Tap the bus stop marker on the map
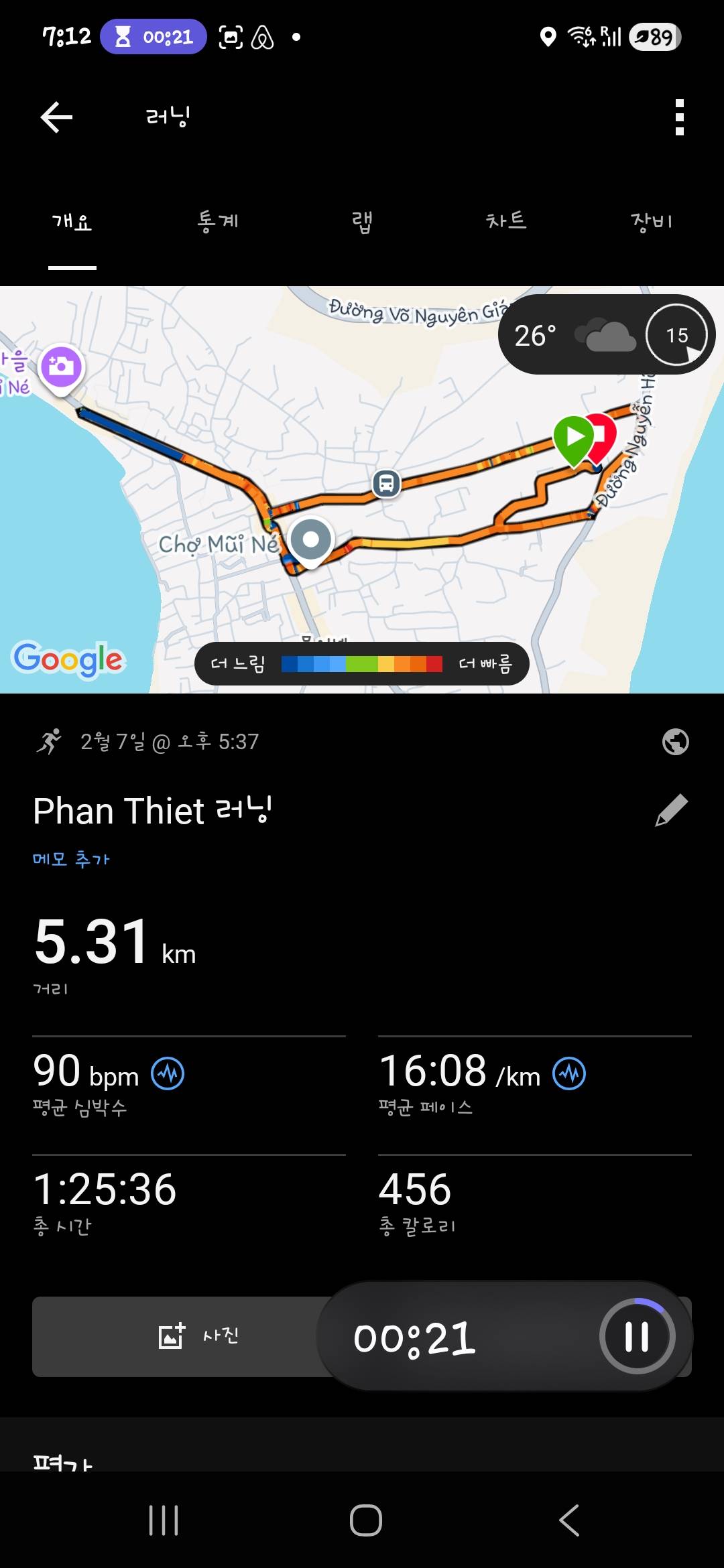Screen dimensions: 724x1568 pyautogui.click(x=385, y=484)
